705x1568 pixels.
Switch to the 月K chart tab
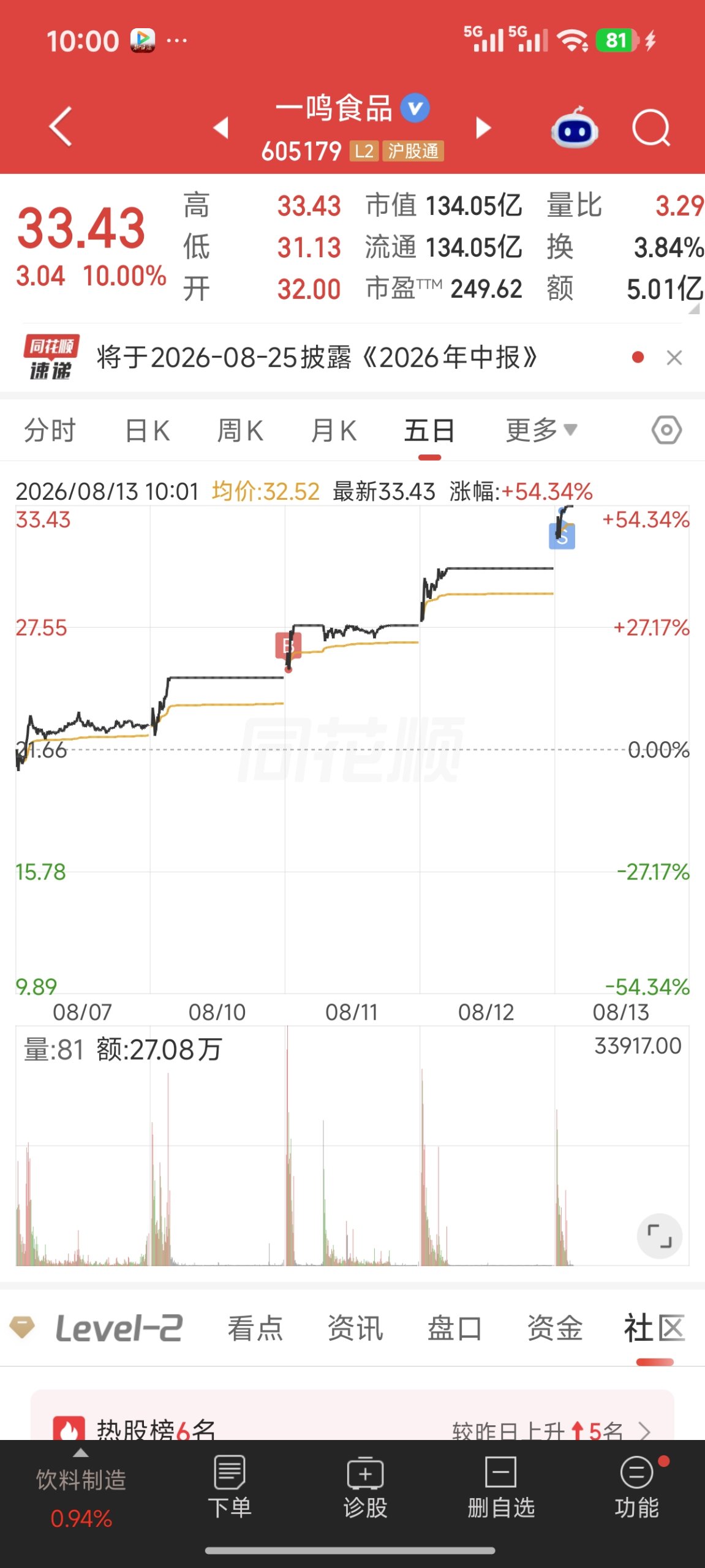[x=334, y=430]
